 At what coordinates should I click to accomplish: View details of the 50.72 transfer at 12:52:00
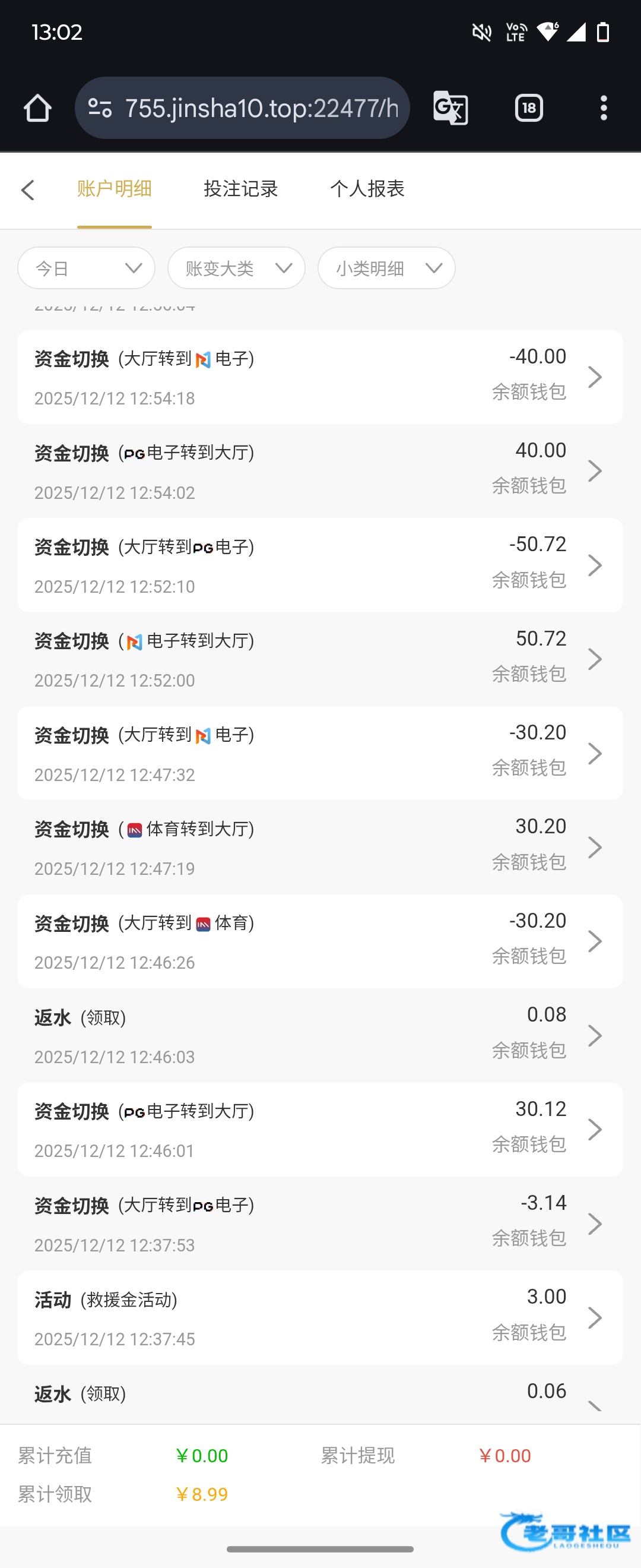pos(320,659)
